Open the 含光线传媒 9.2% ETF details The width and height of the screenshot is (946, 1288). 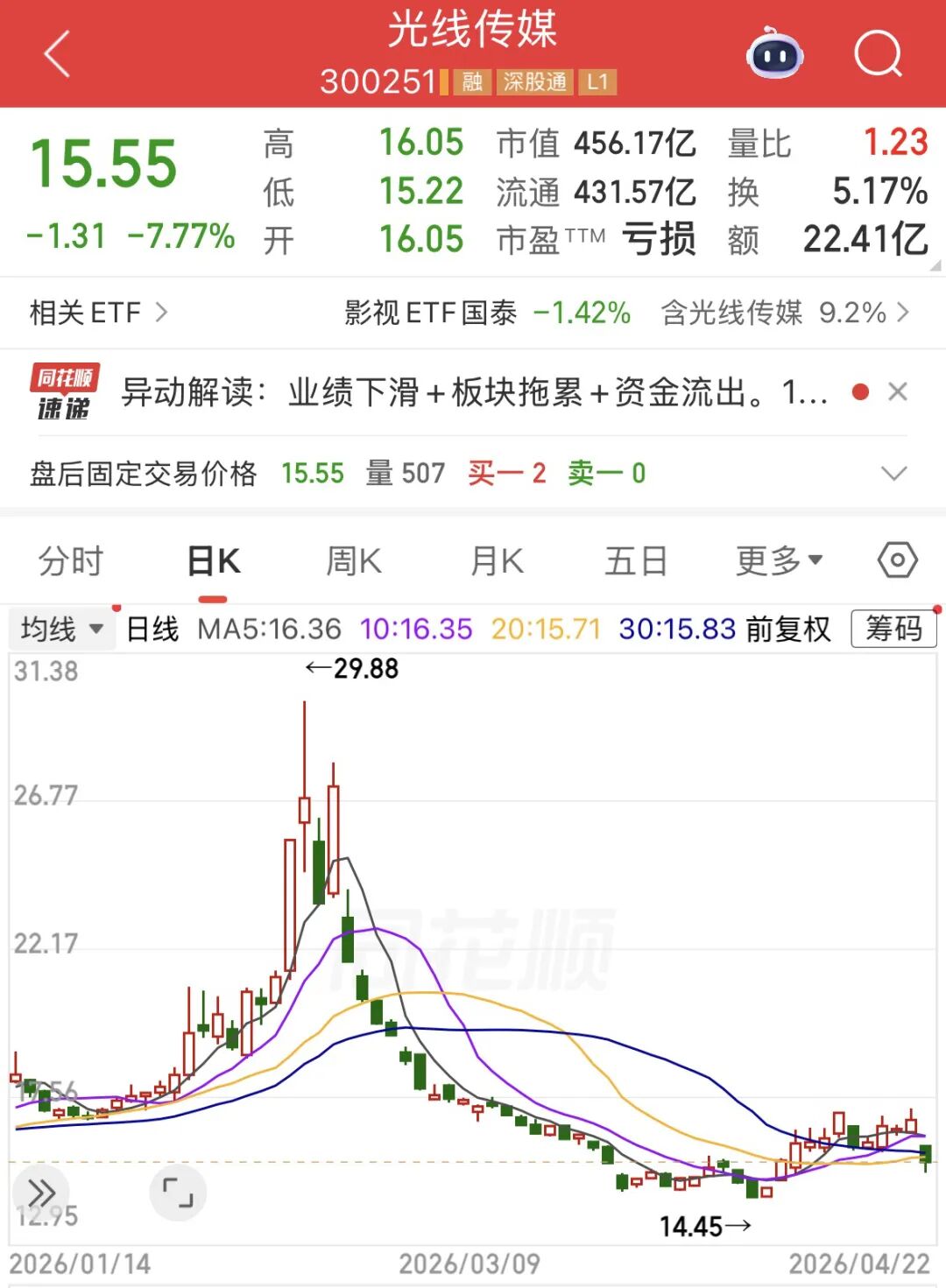[785, 313]
